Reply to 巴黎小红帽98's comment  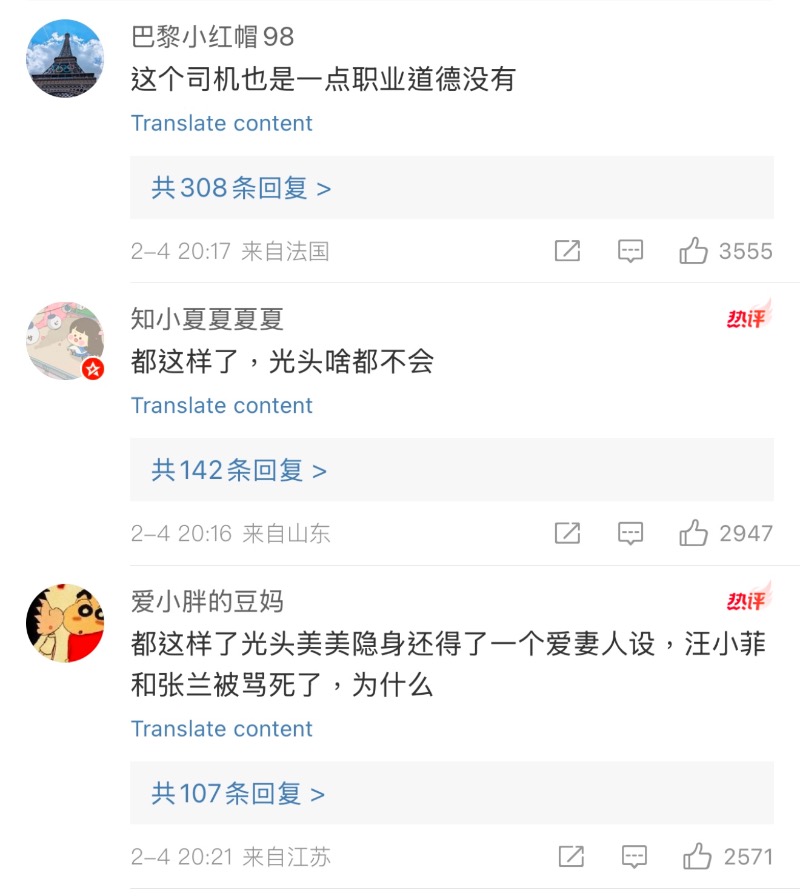pyautogui.click(x=630, y=251)
